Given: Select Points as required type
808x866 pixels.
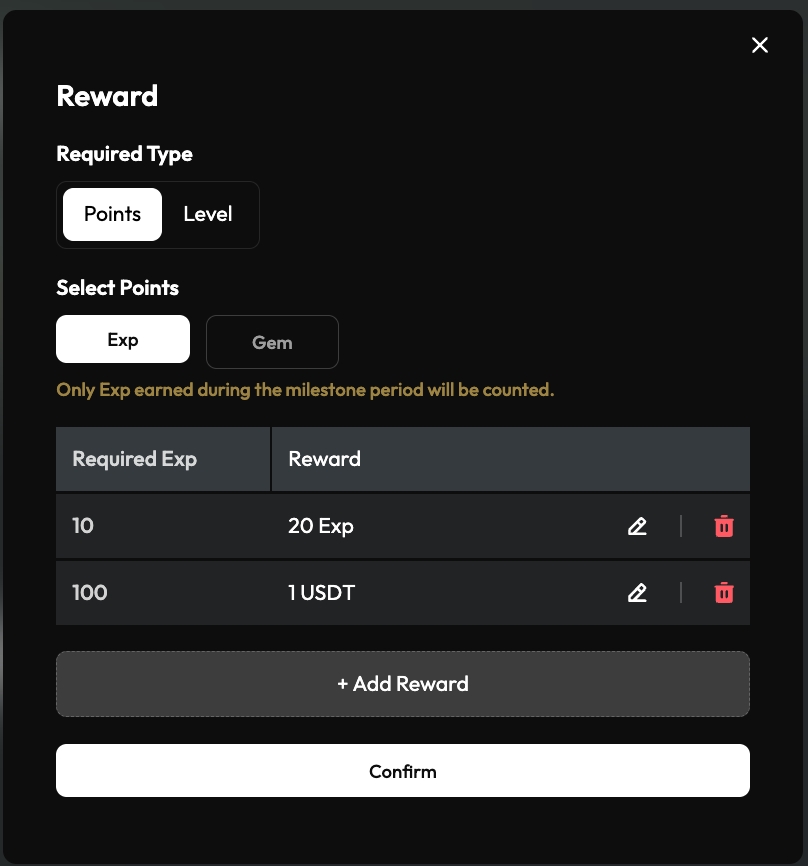Looking at the screenshot, I should pyautogui.click(x=112, y=214).
